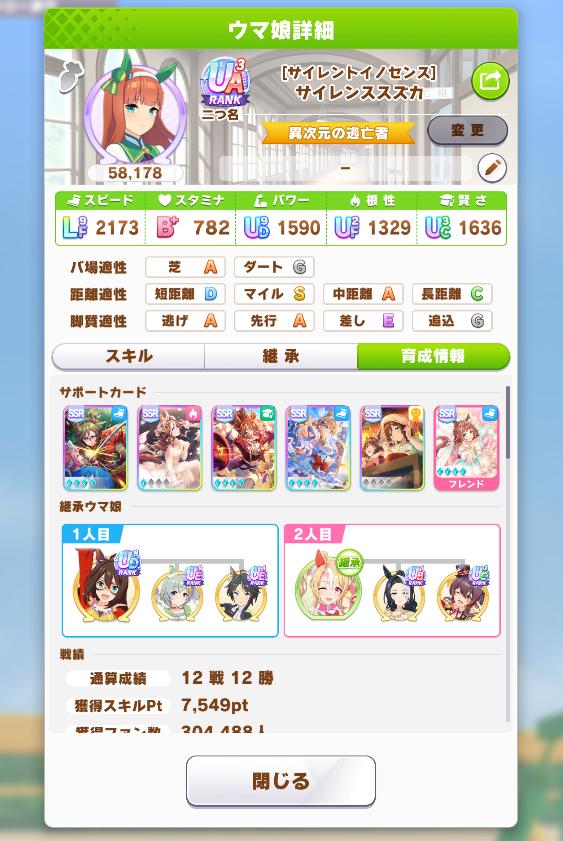This screenshot has height=841, width=563.
Task: View the main 1人目 inheritance character
Action: coord(109,590)
